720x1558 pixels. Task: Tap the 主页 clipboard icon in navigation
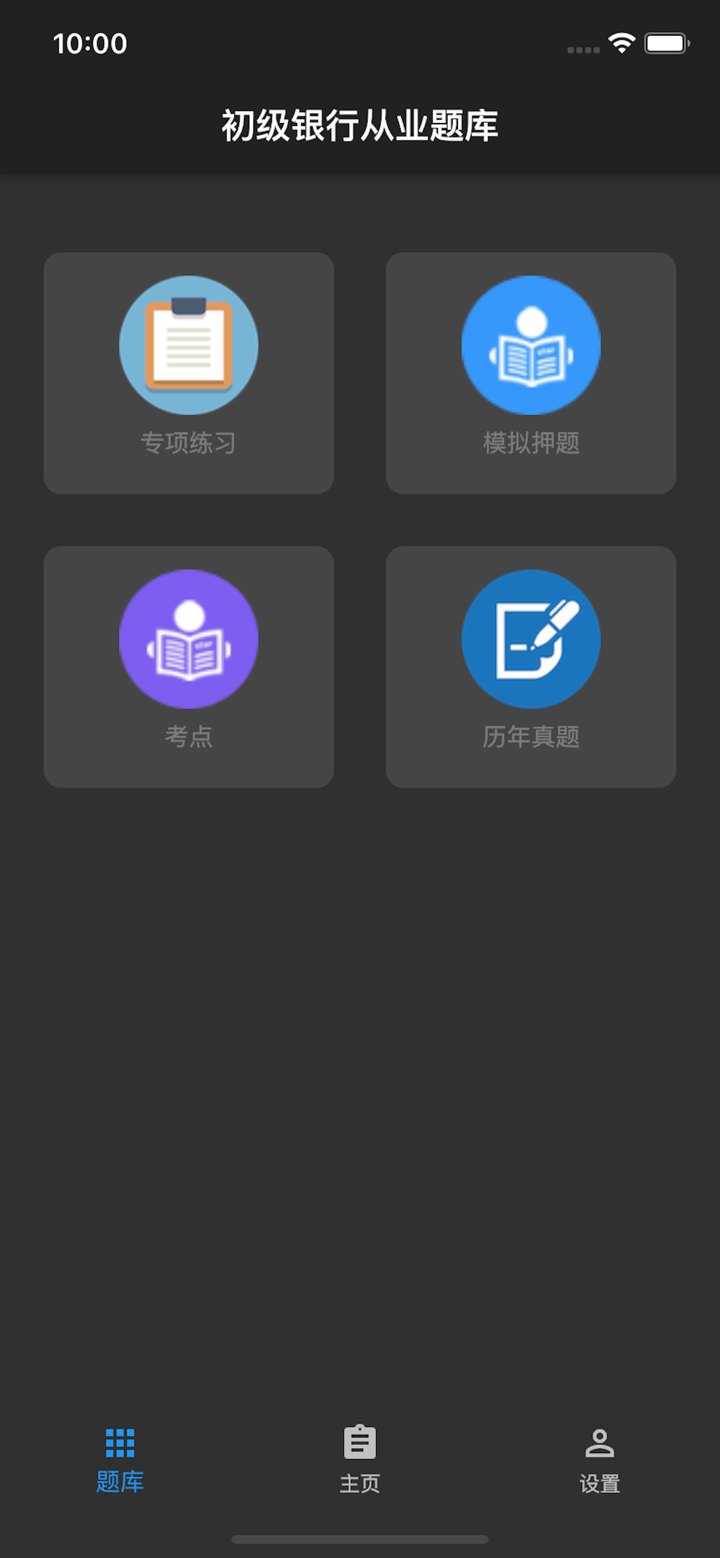coord(359,1440)
